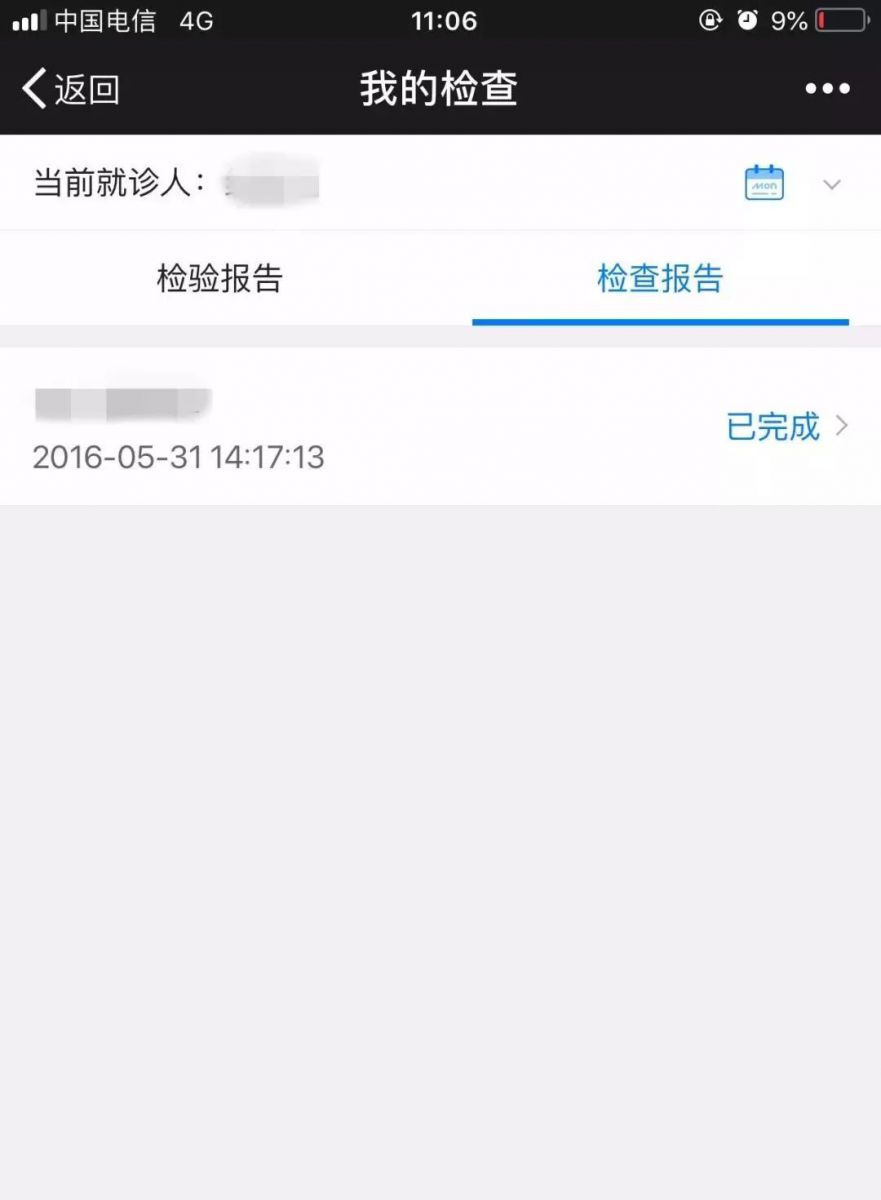Switch to the 检验报告 tab

(220, 278)
